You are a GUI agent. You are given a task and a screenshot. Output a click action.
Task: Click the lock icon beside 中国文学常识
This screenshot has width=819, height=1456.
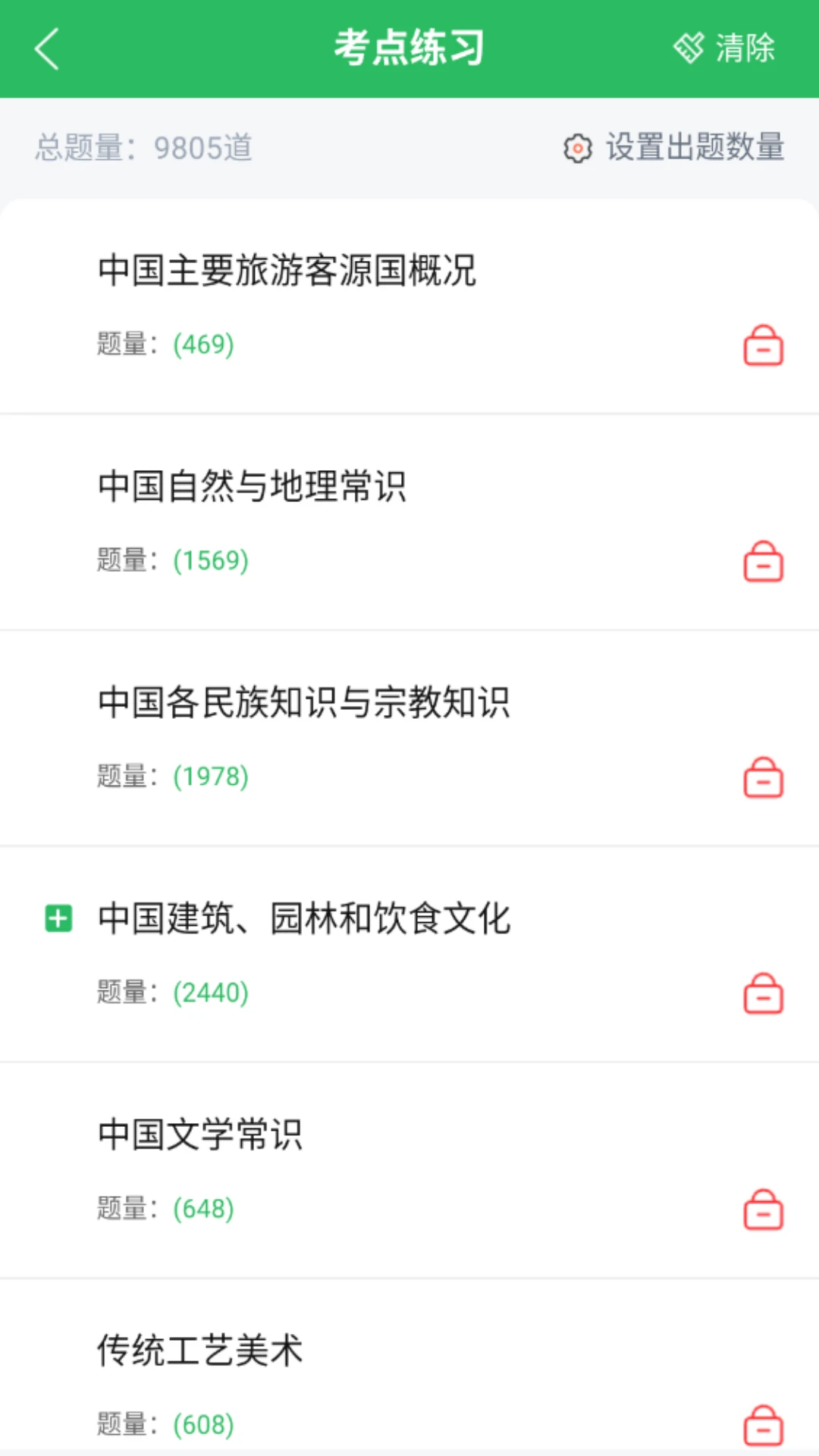763,1210
